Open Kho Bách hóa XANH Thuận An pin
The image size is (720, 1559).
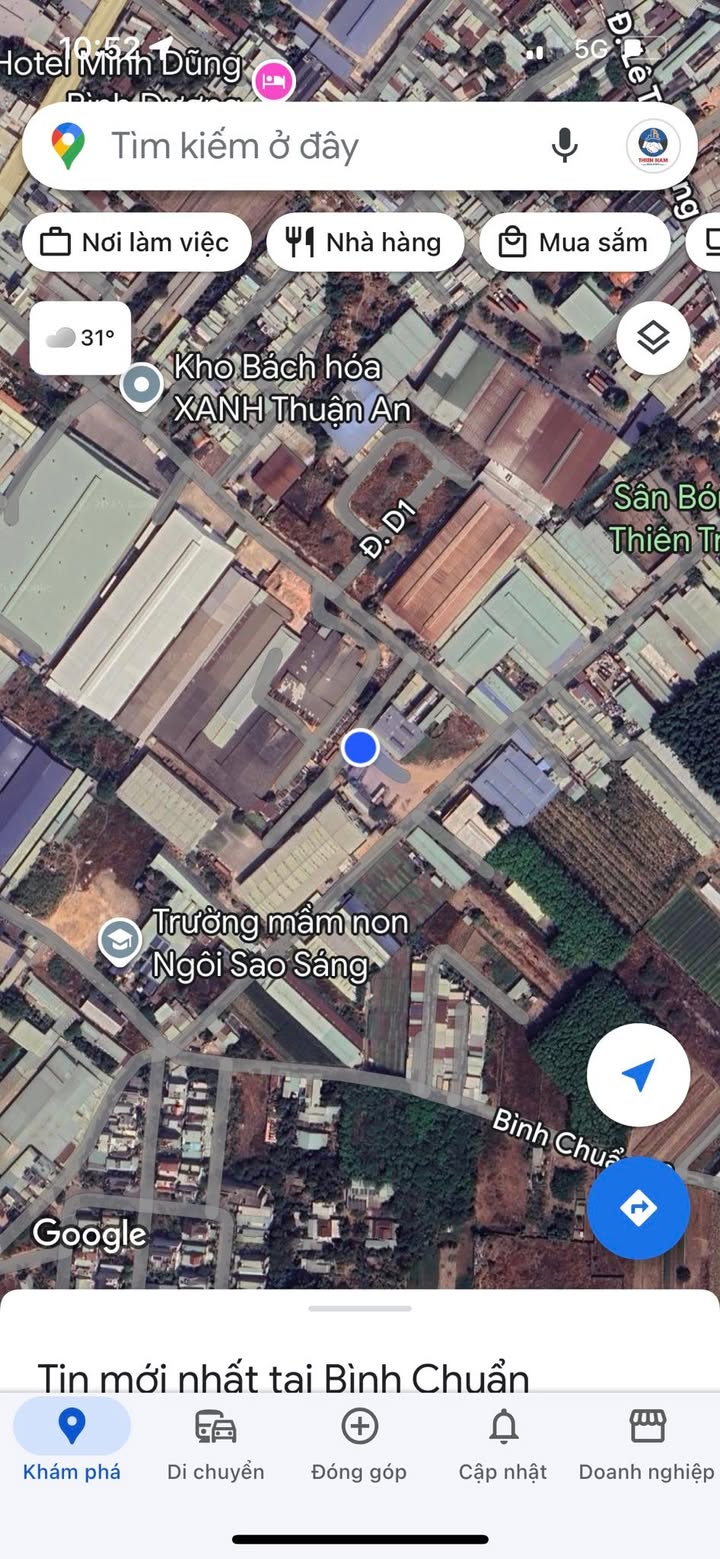[141, 386]
